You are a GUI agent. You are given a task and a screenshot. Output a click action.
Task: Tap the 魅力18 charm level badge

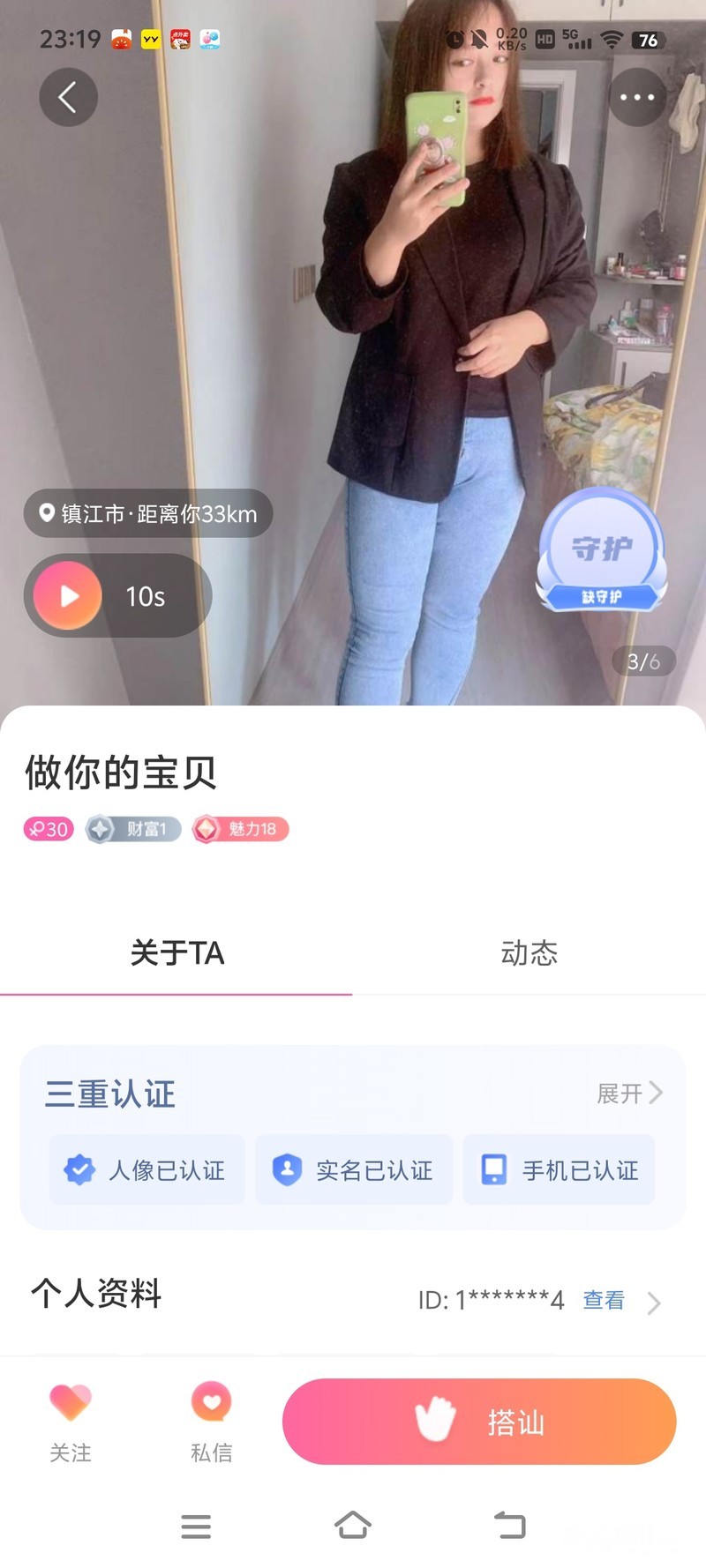[240, 829]
